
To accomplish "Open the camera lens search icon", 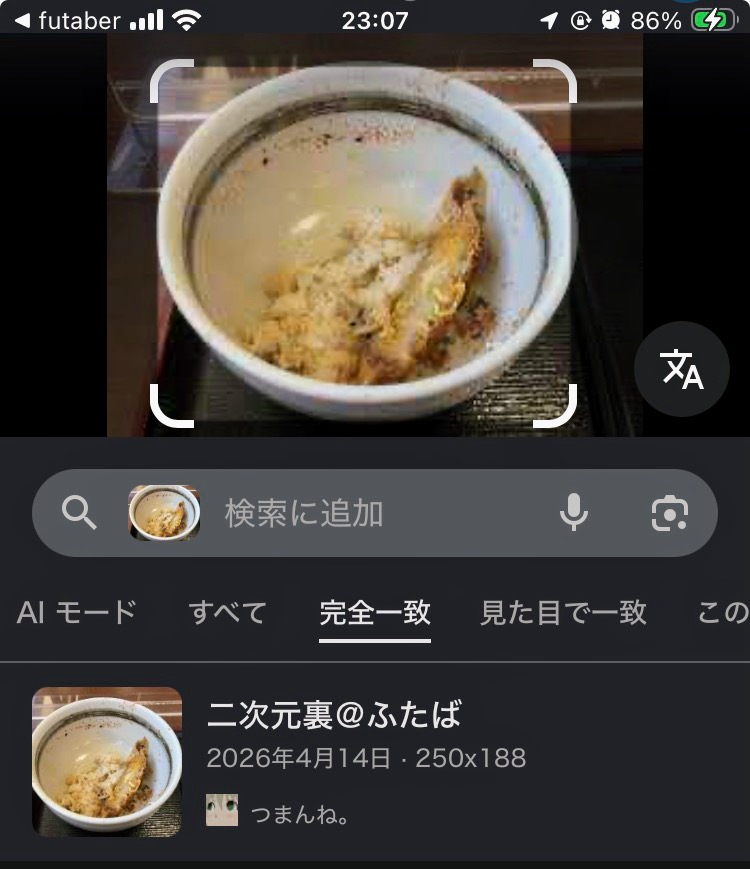I will [x=669, y=513].
